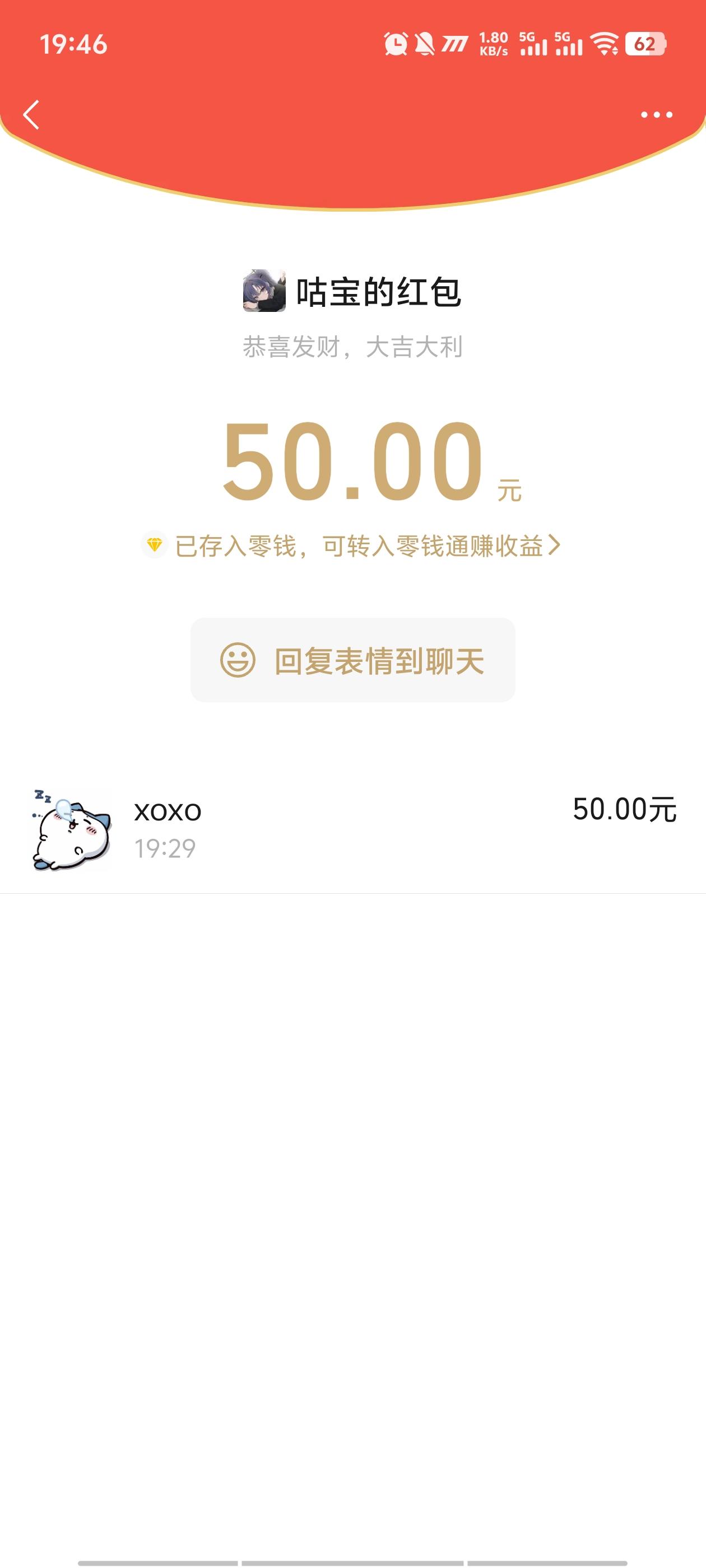Open 已存入零钱，可转入零钱通赚收益 link
The image size is (706, 1568).
354,547
